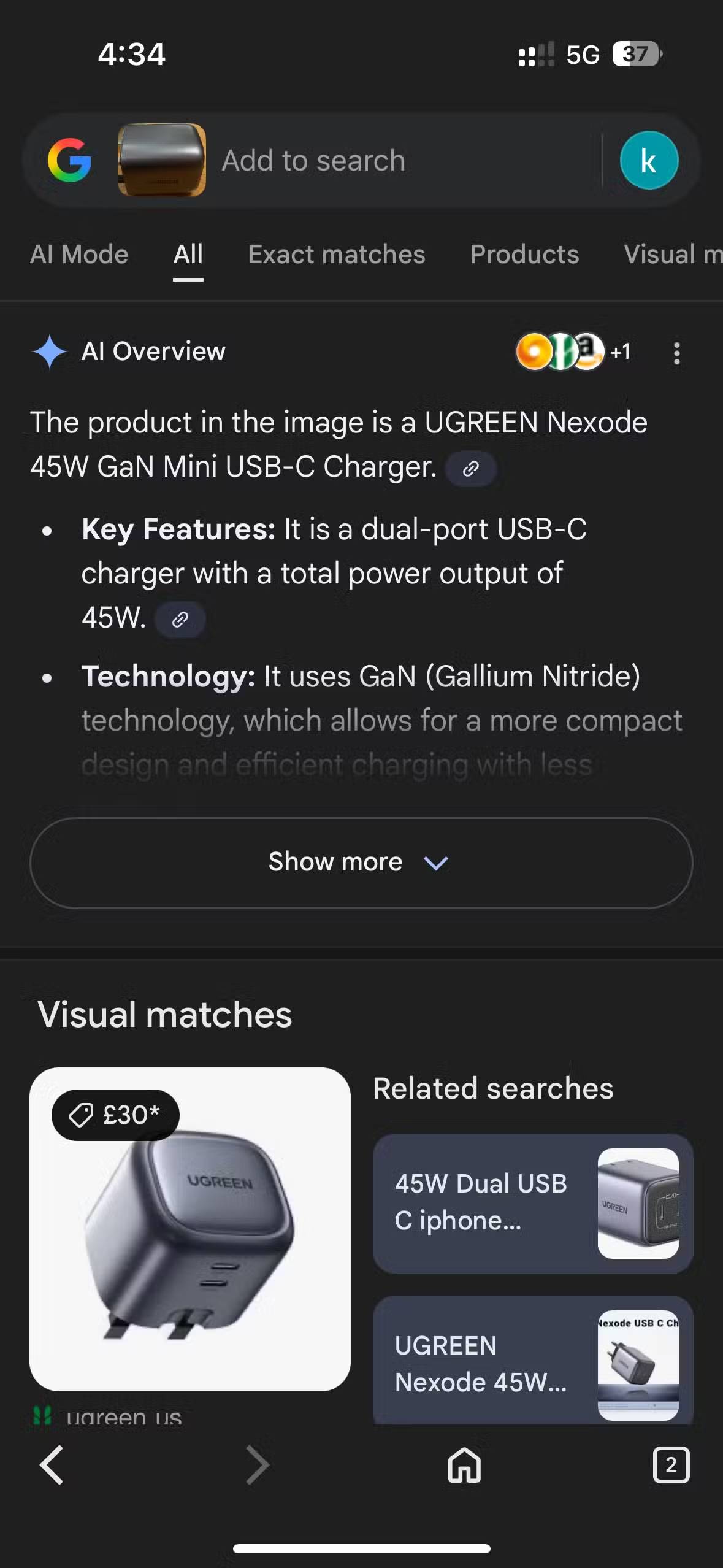This screenshot has width=723, height=1568.
Task: Expand the Show more section
Action: (361, 861)
